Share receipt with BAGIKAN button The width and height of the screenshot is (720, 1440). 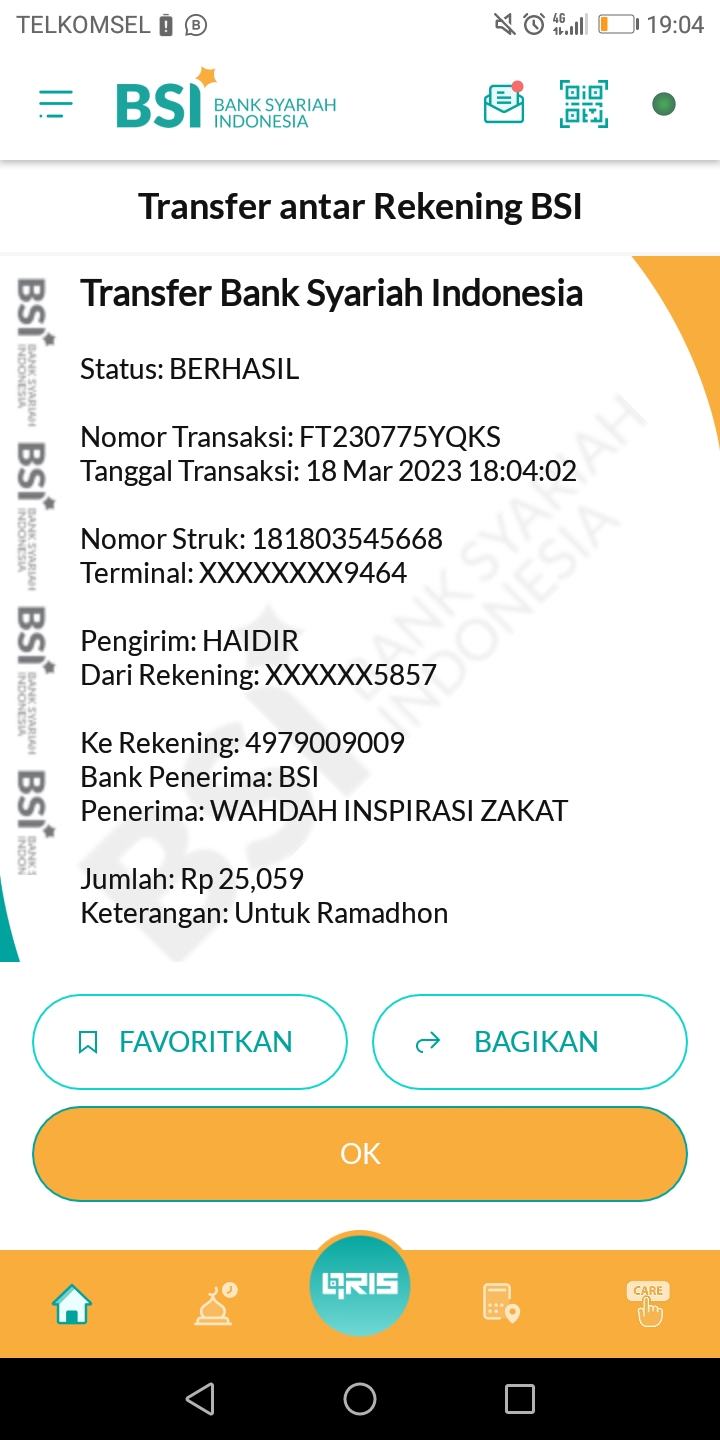[530, 1042]
